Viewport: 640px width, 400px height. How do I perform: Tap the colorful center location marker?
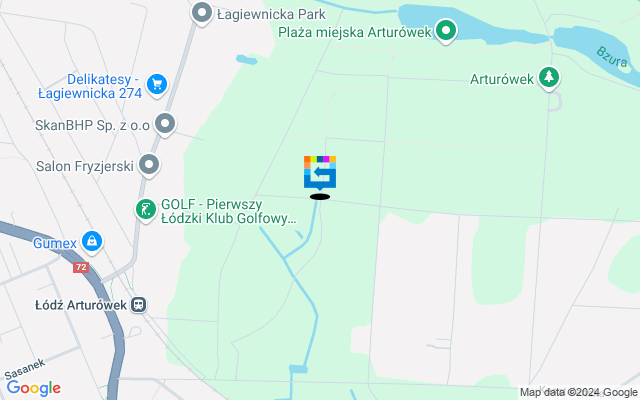click(320, 172)
